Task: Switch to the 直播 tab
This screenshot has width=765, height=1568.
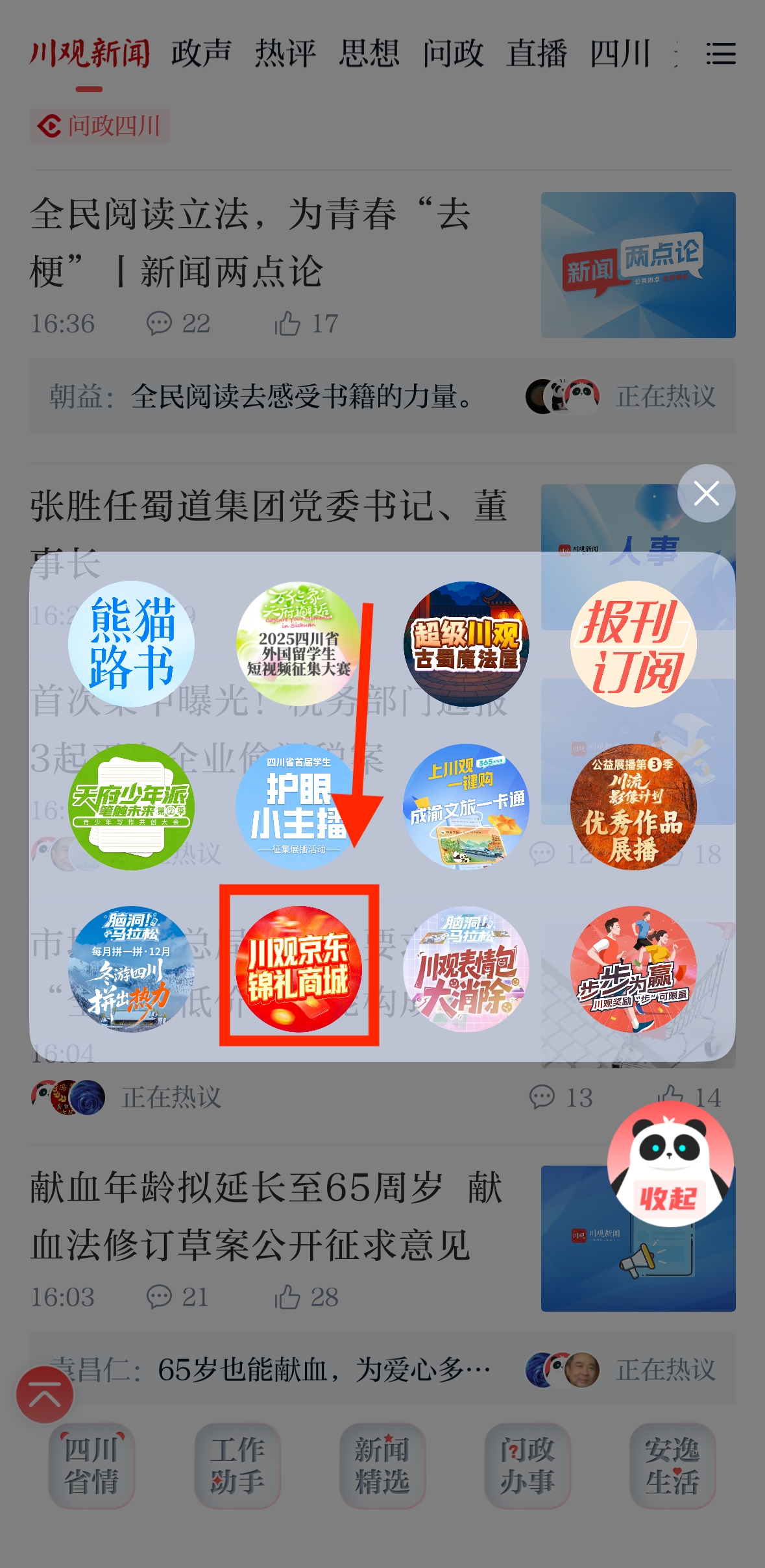Action: click(x=537, y=53)
